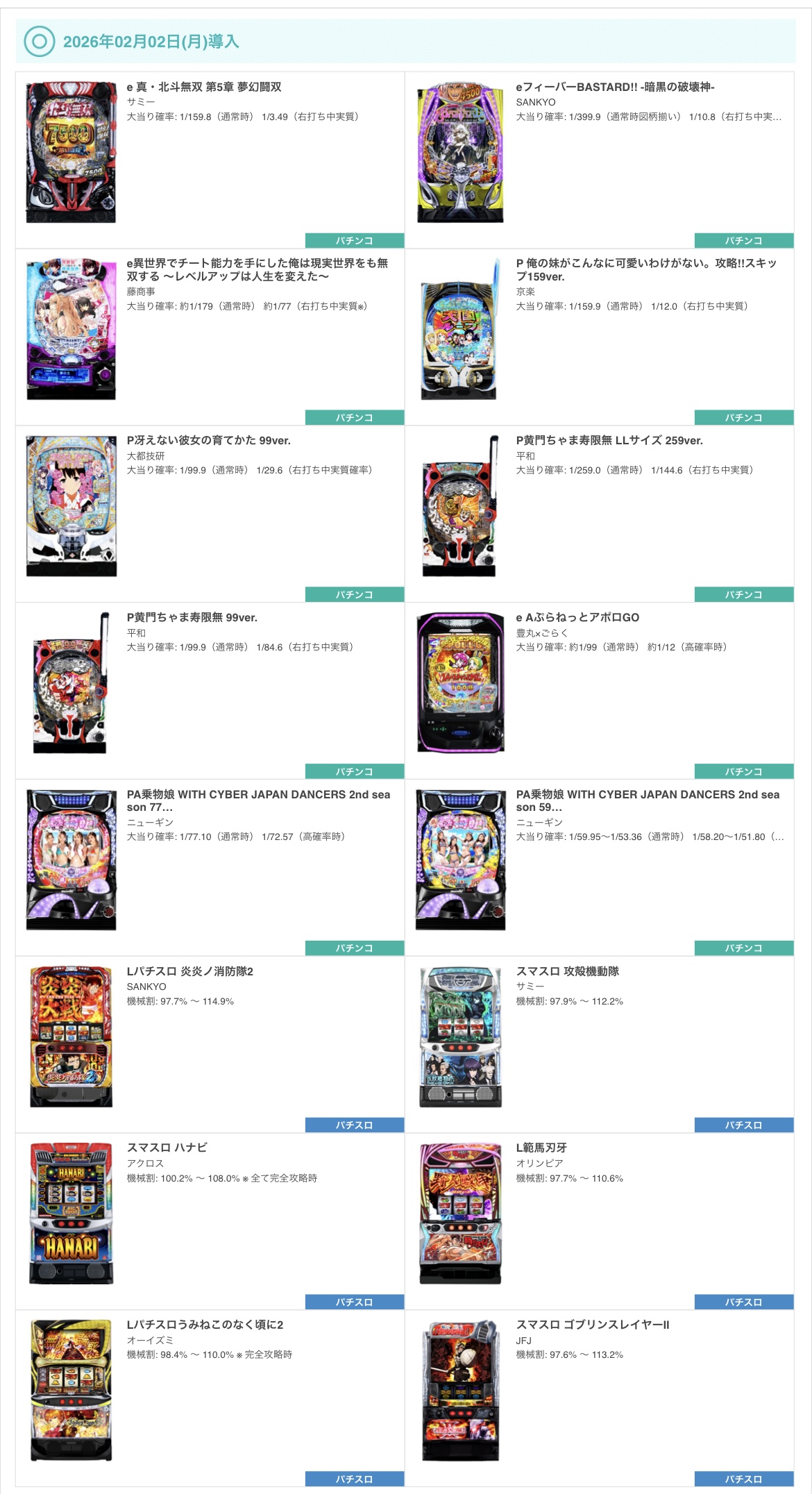The height and width of the screenshot is (1494, 812).
Task: Open e 真・北斗無双 第5章 夢幻闘双 card
Action: pos(203,87)
